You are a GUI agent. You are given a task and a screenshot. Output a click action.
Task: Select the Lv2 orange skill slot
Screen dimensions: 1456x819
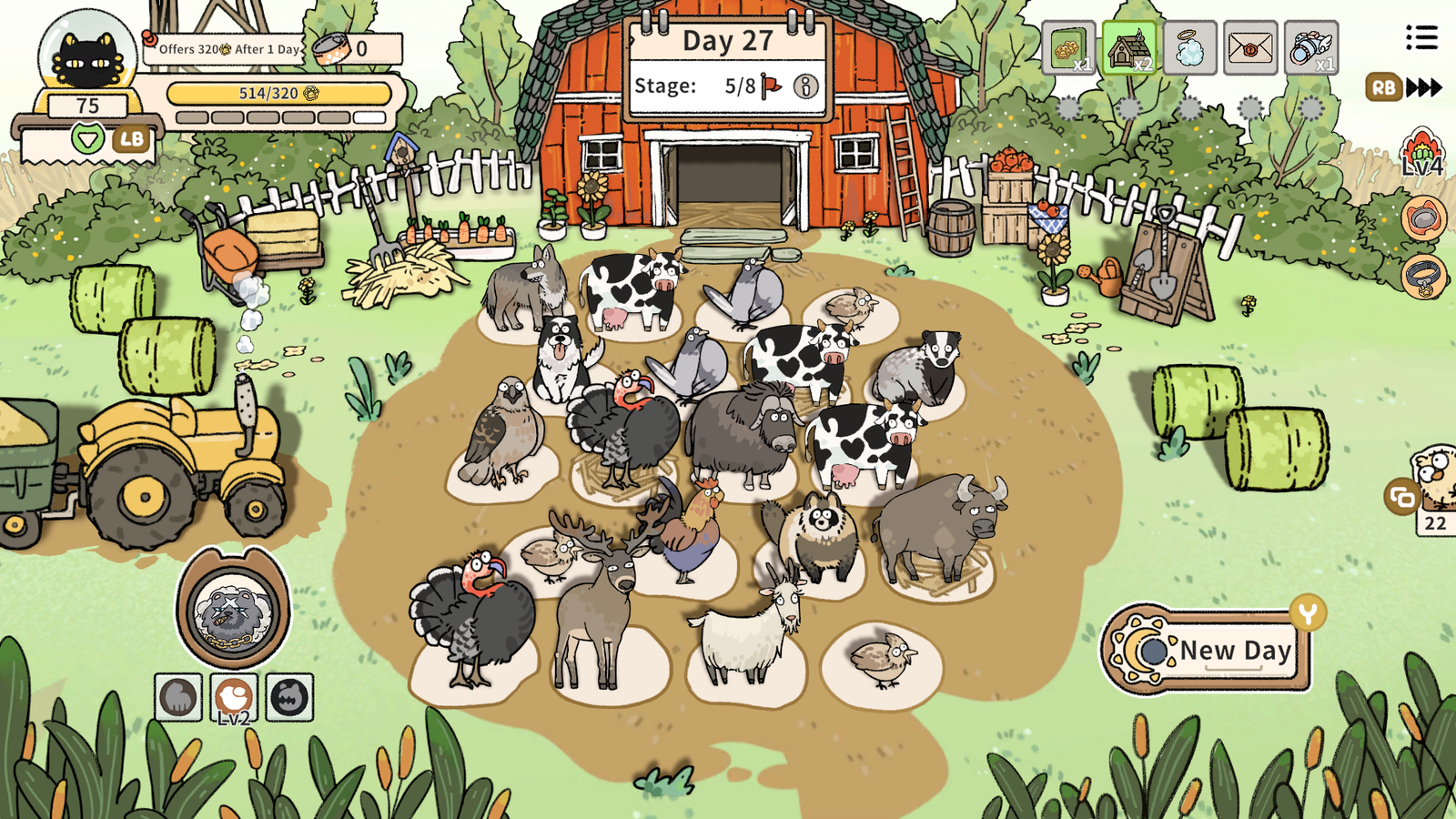pos(234,698)
